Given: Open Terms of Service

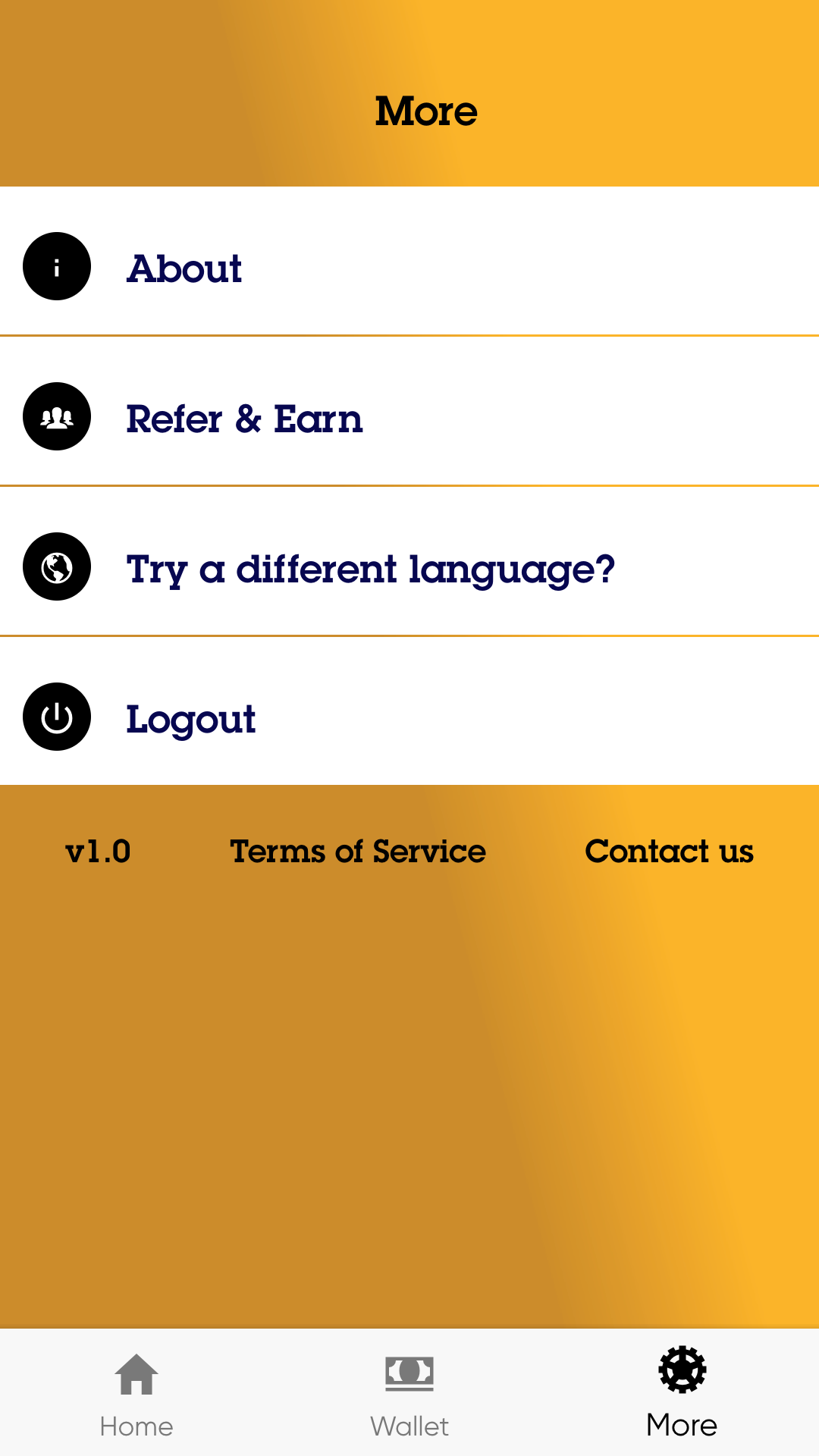Looking at the screenshot, I should click(358, 851).
